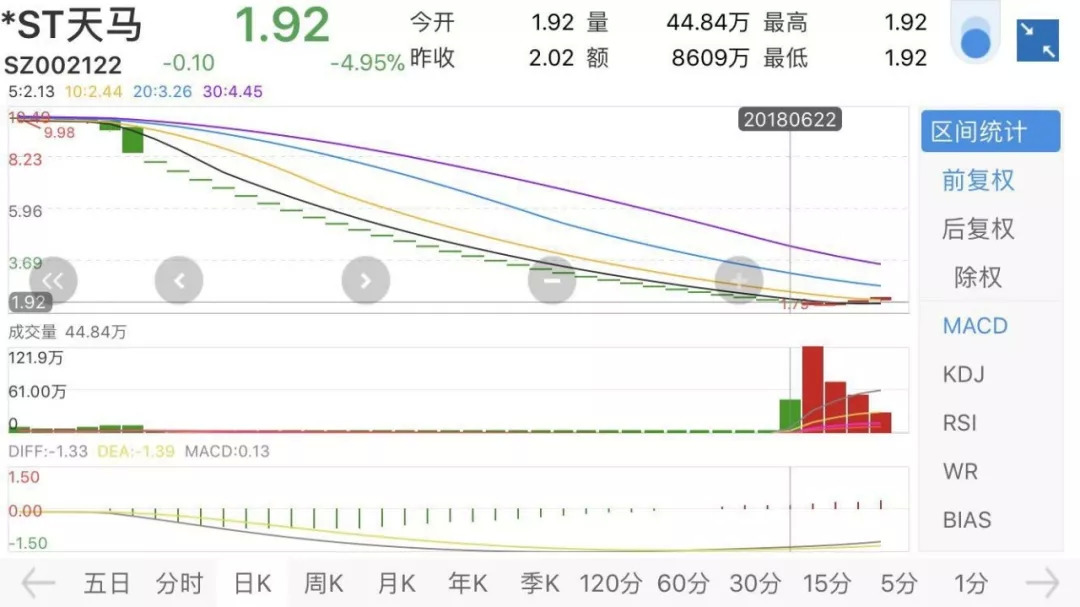Switch indicator to RSI
The height and width of the screenshot is (607, 1080).
(x=960, y=423)
